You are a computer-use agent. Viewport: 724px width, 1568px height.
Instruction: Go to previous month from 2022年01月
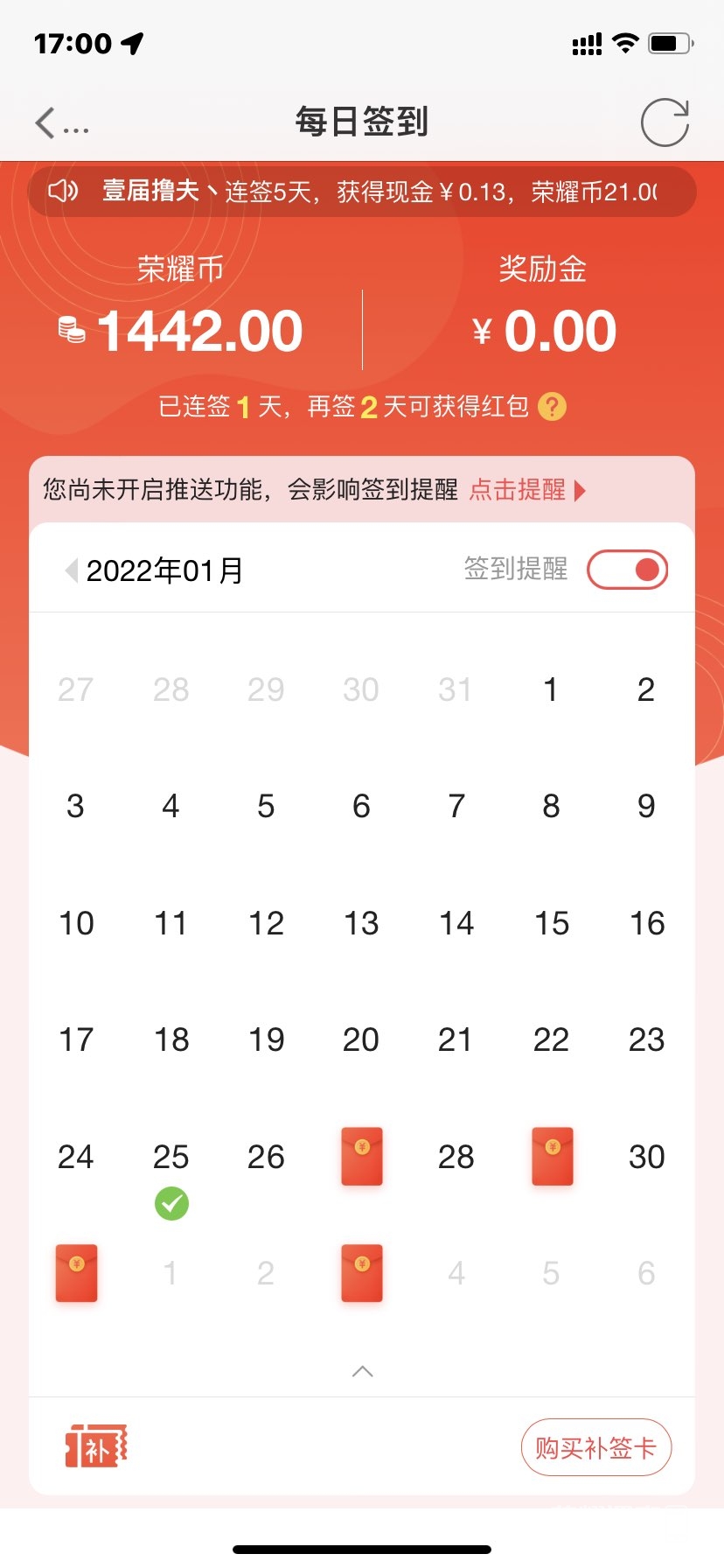72,571
